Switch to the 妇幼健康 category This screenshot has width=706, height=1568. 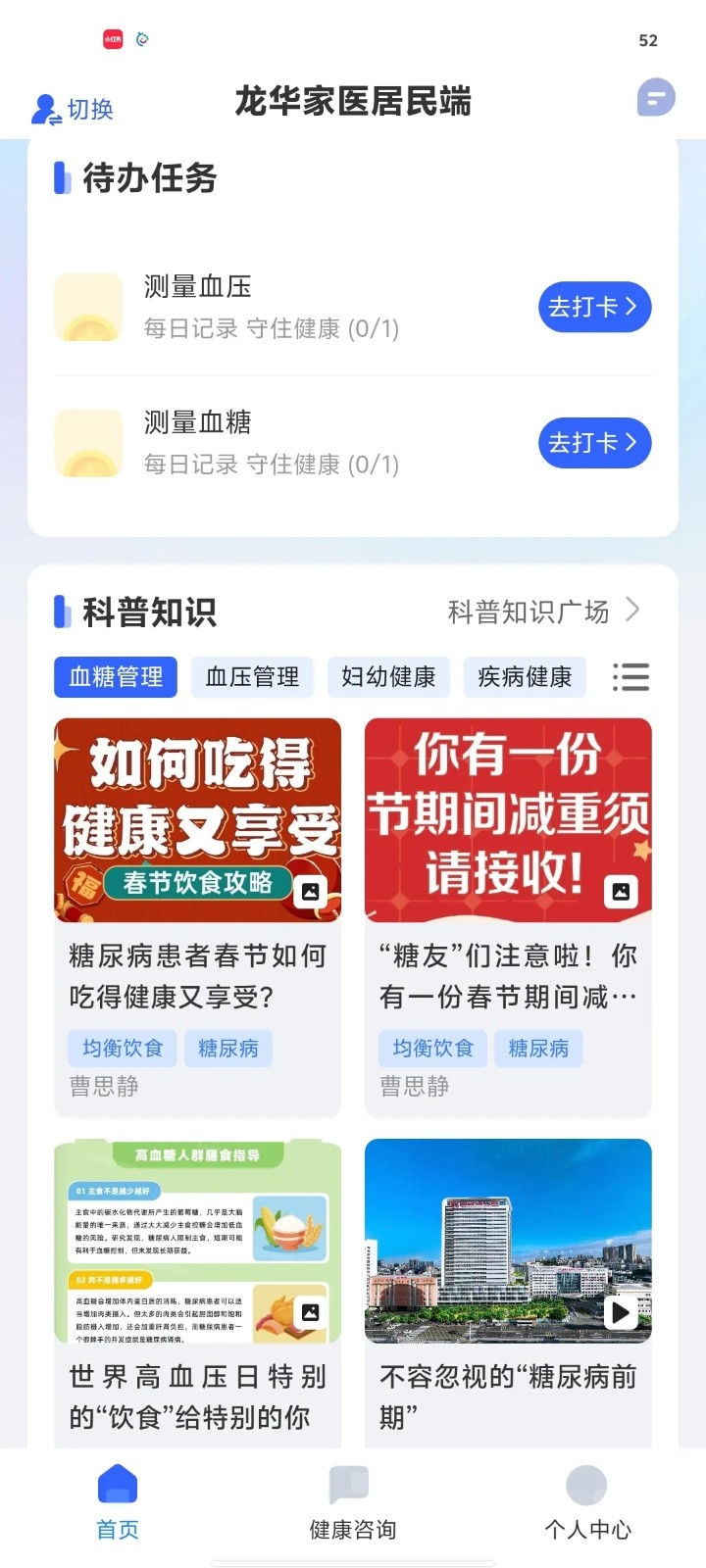point(388,677)
